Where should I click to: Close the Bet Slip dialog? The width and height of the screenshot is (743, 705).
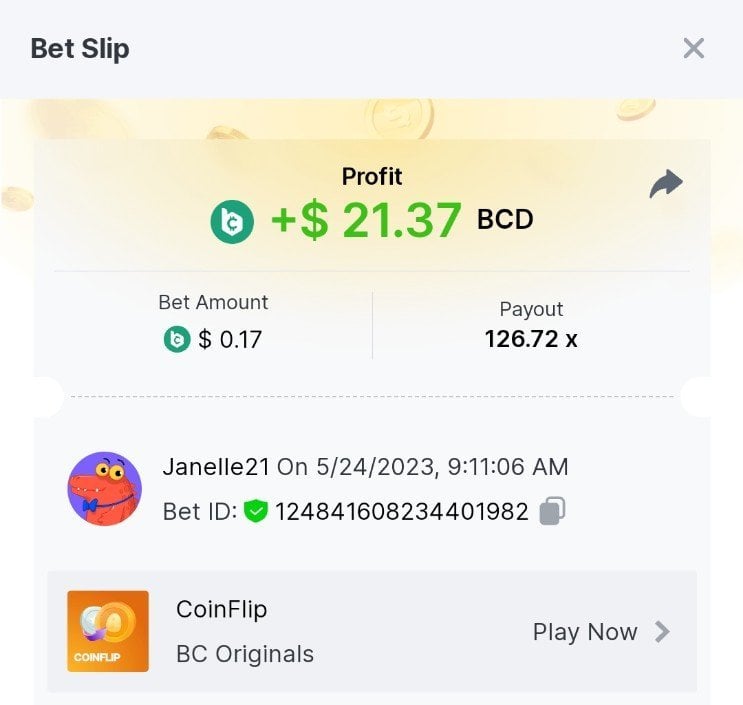click(x=693, y=48)
